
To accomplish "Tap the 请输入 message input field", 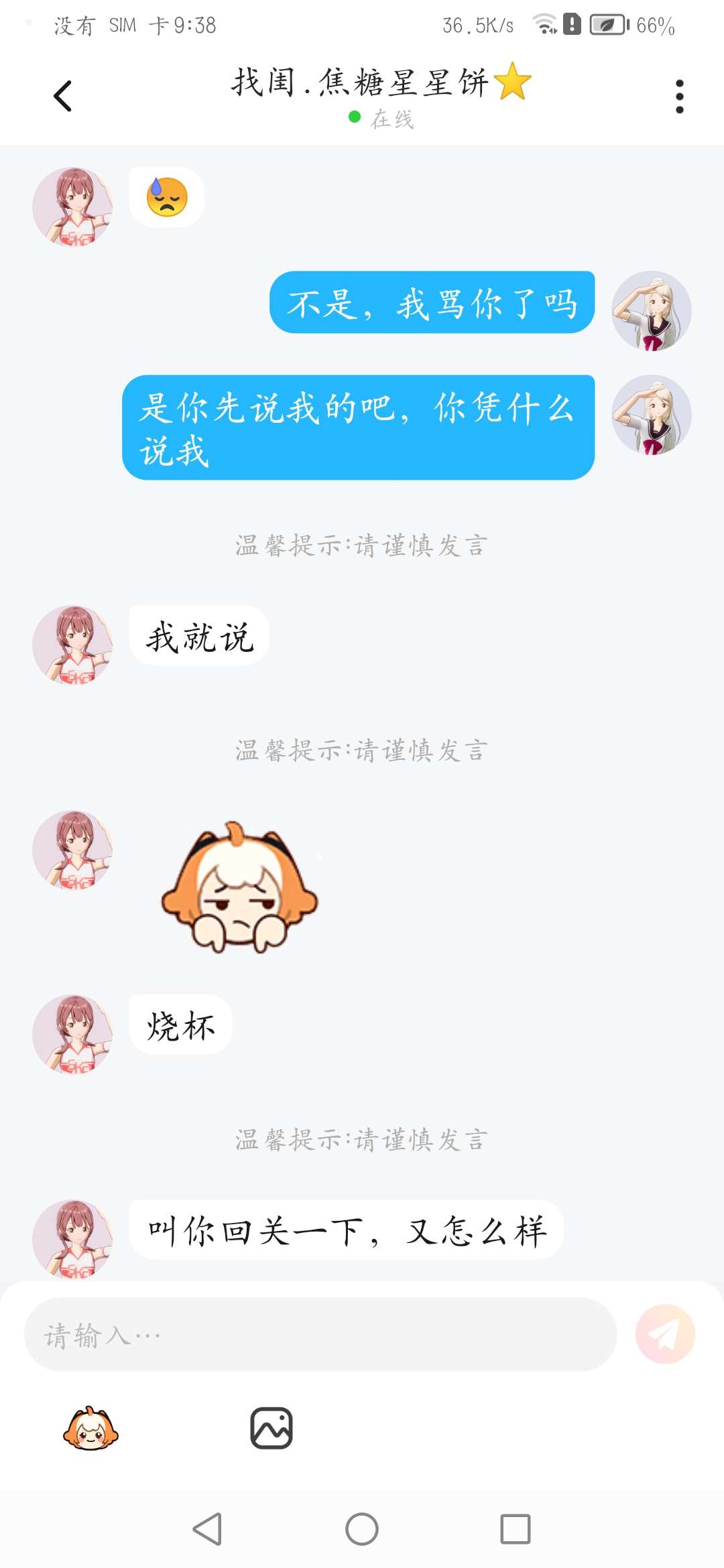I will click(320, 1334).
